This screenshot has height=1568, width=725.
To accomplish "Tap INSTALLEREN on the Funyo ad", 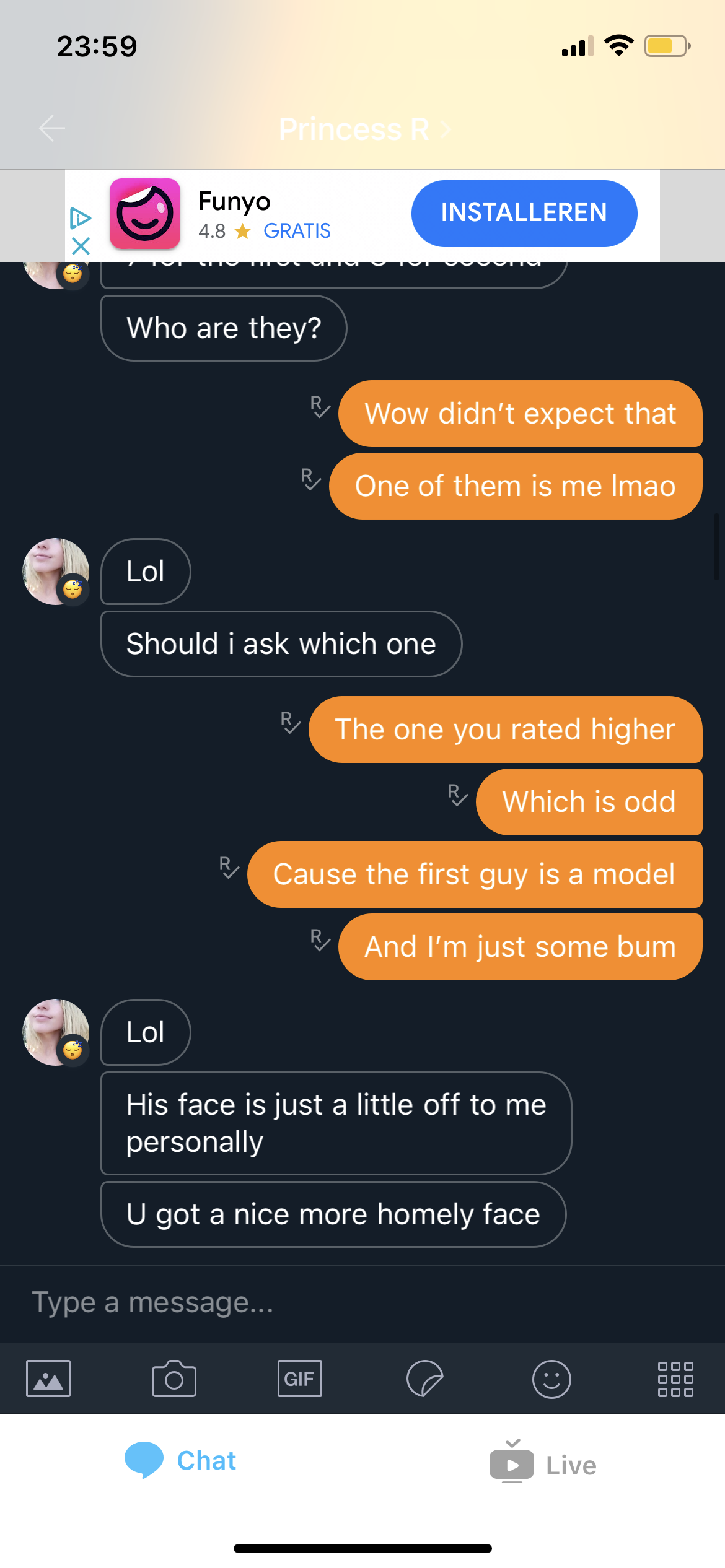I will [524, 213].
